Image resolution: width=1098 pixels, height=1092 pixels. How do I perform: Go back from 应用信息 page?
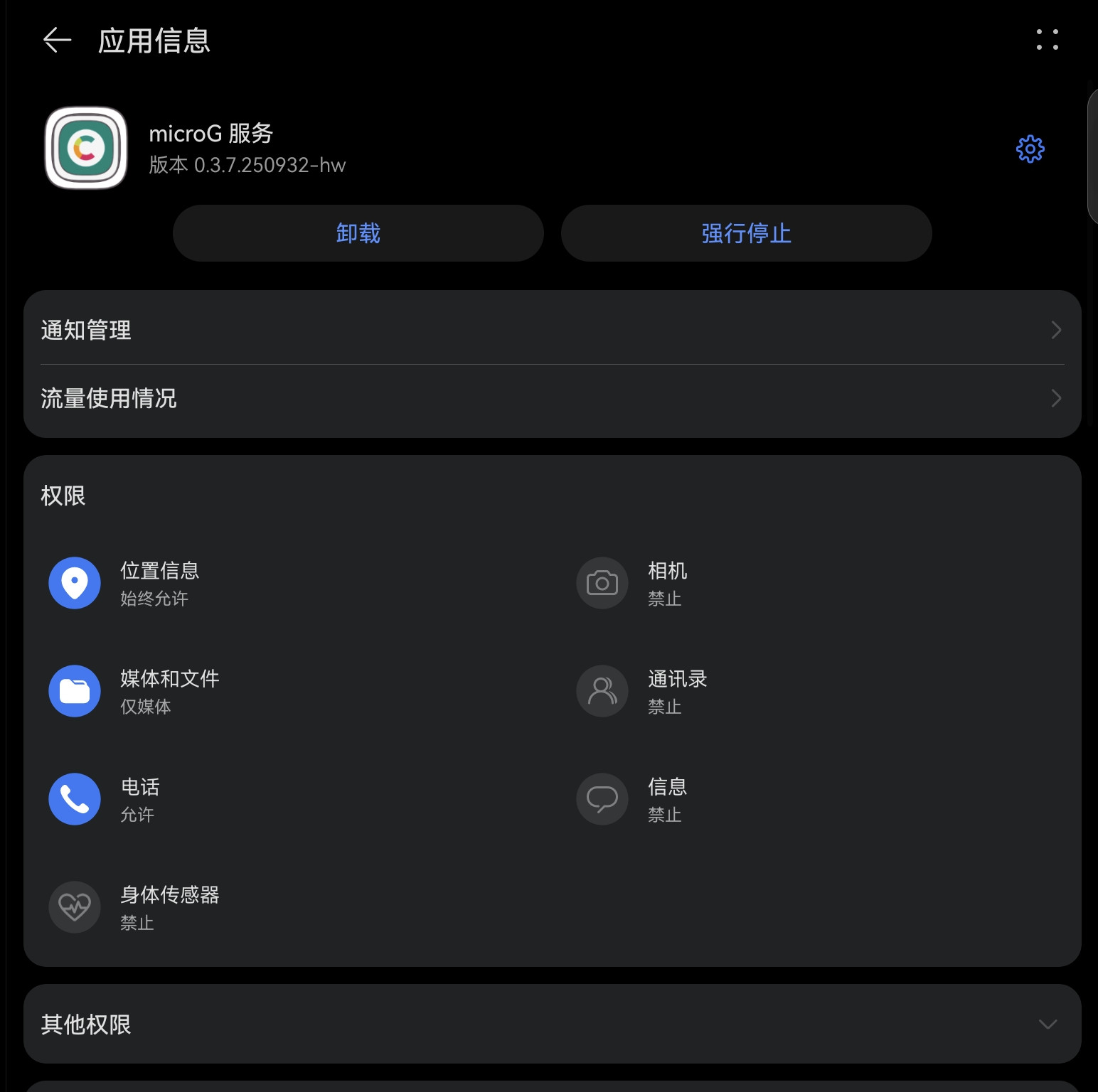point(57,41)
